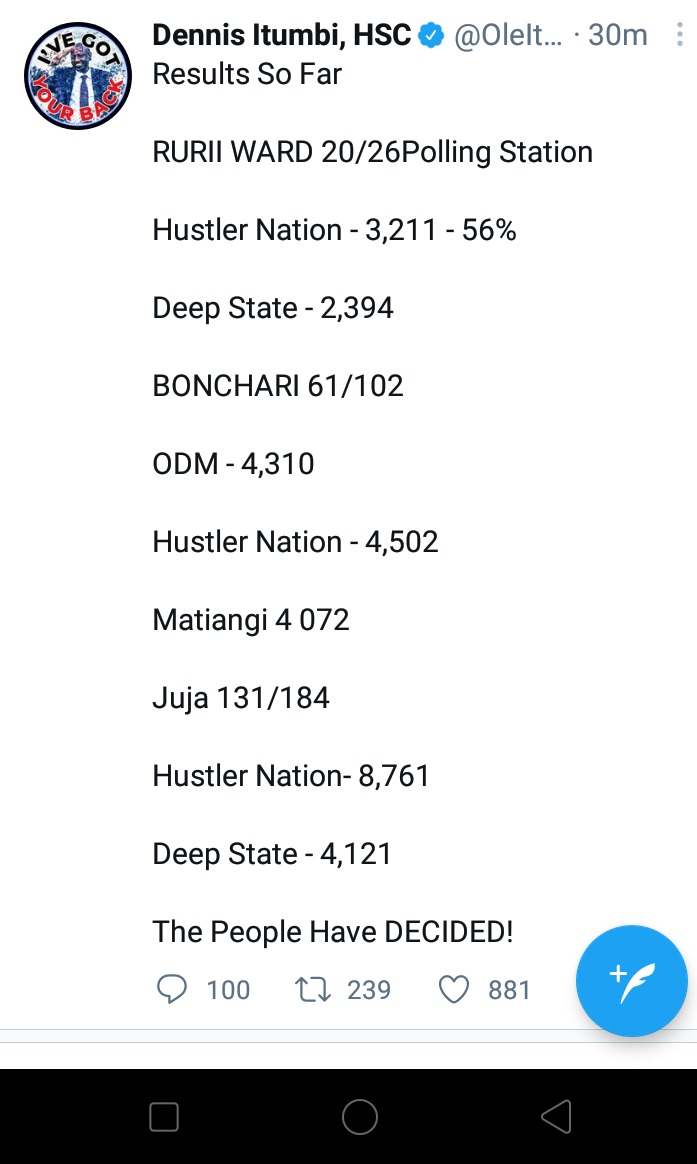
Task: Open Dennis Itumbi, HSC profile name
Action: [282, 35]
